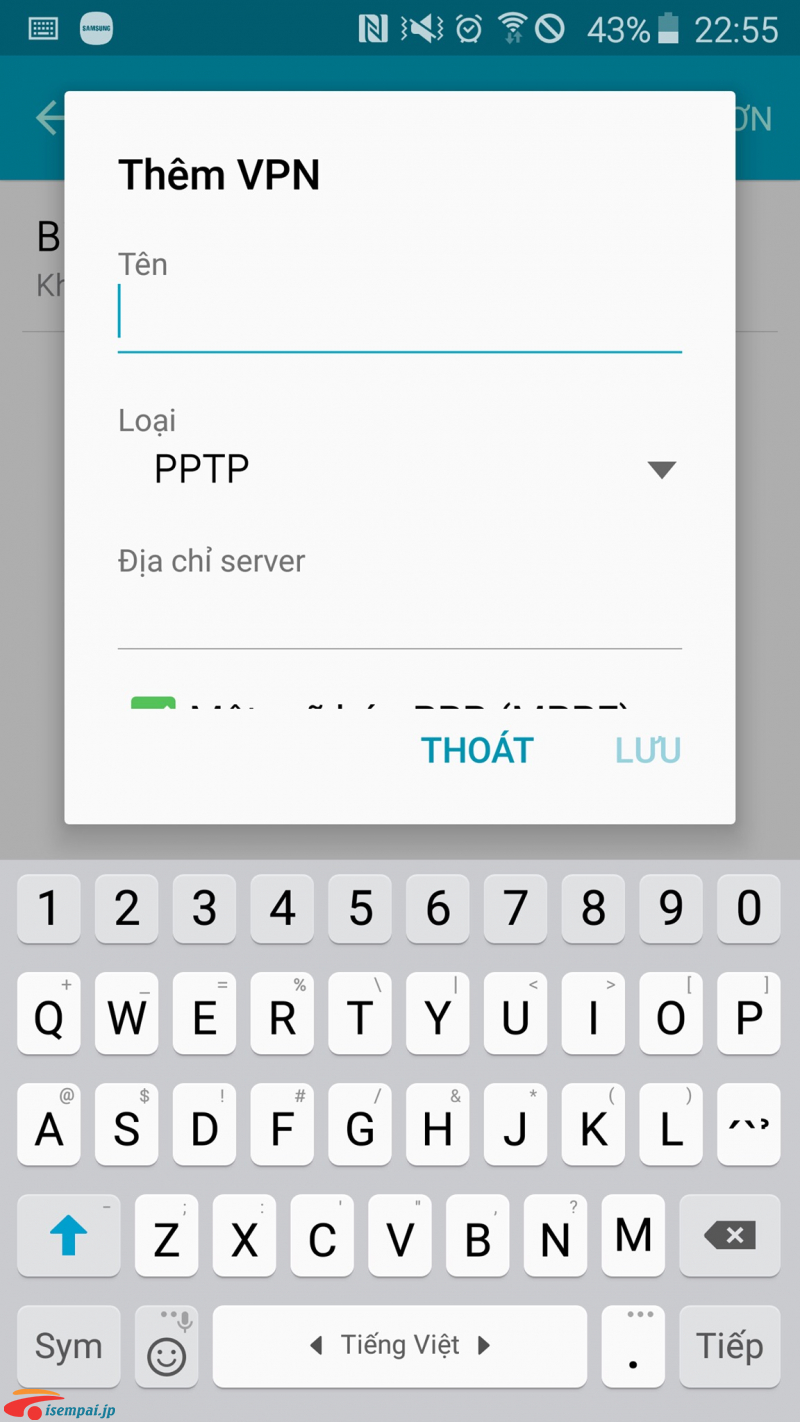
Task: Switch keyboard to Sym symbols
Action: point(69,1346)
